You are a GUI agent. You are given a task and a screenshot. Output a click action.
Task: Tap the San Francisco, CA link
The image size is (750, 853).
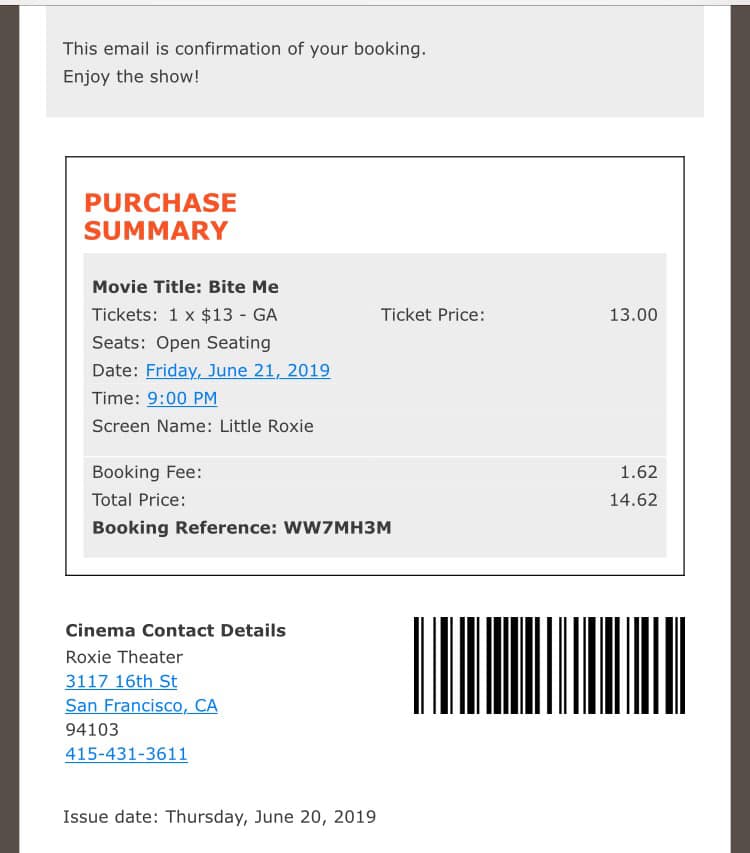point(141,706)
